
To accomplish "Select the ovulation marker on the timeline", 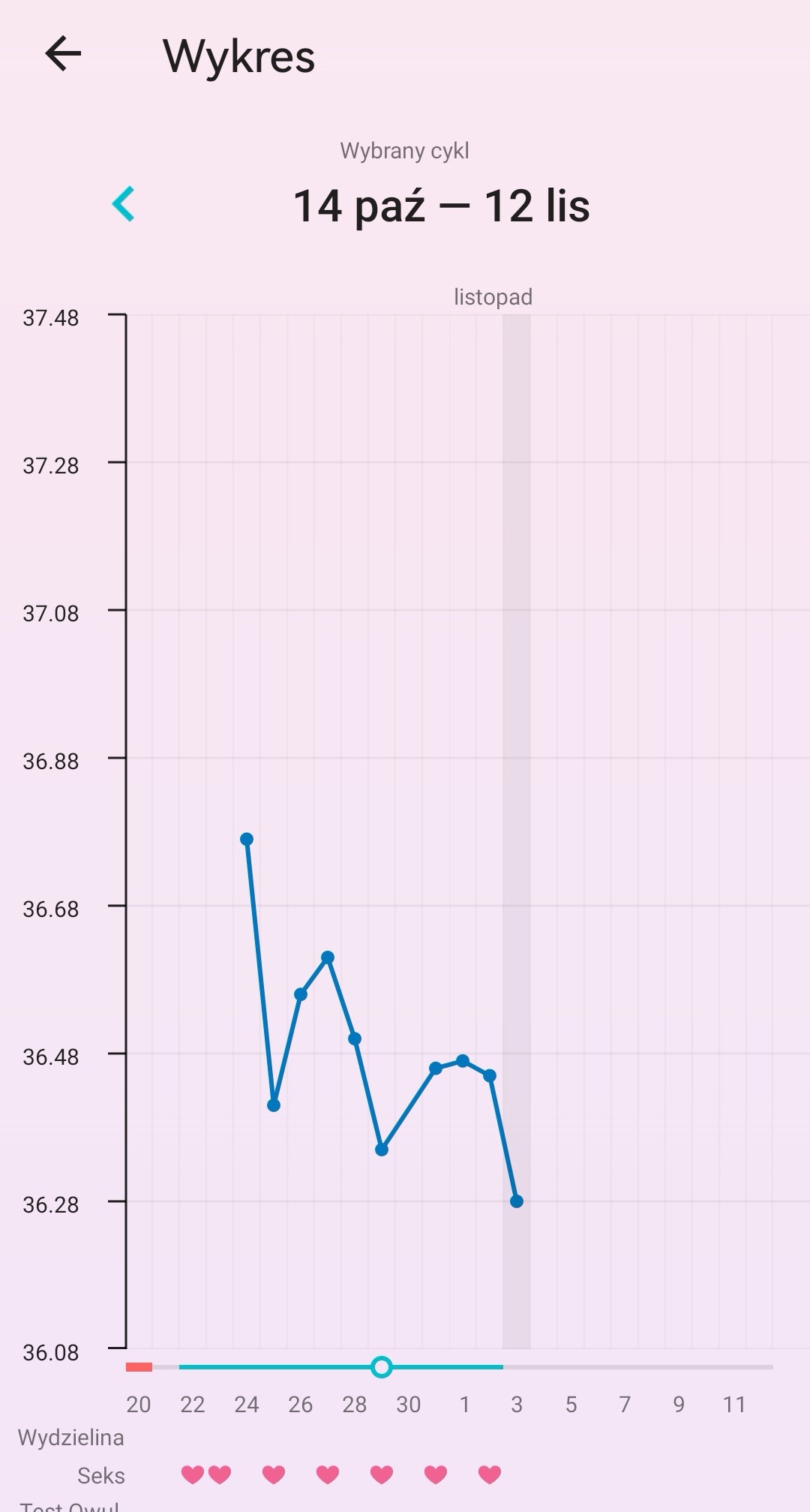I will click(381, 1367).
